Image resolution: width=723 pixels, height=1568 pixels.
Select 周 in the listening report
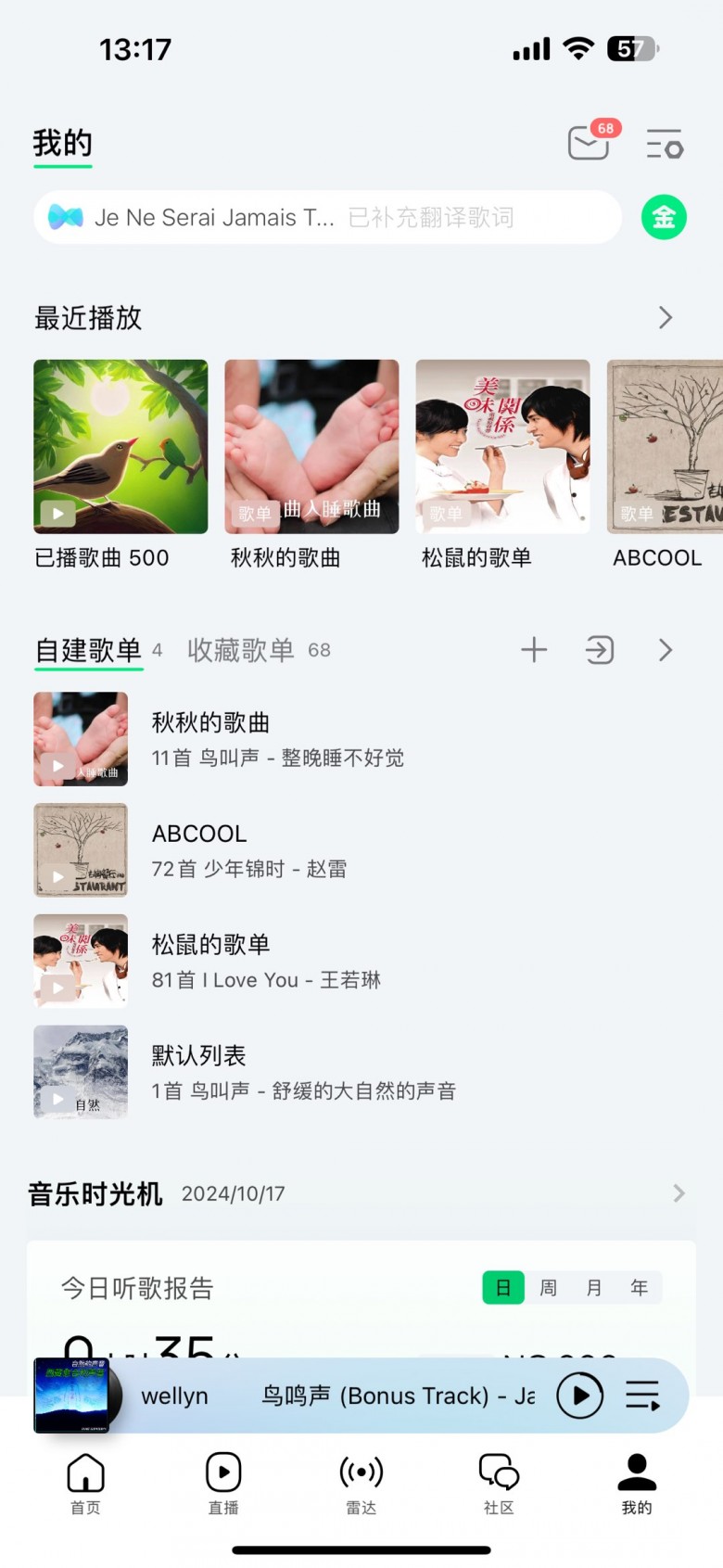[x=549, y=1288]
